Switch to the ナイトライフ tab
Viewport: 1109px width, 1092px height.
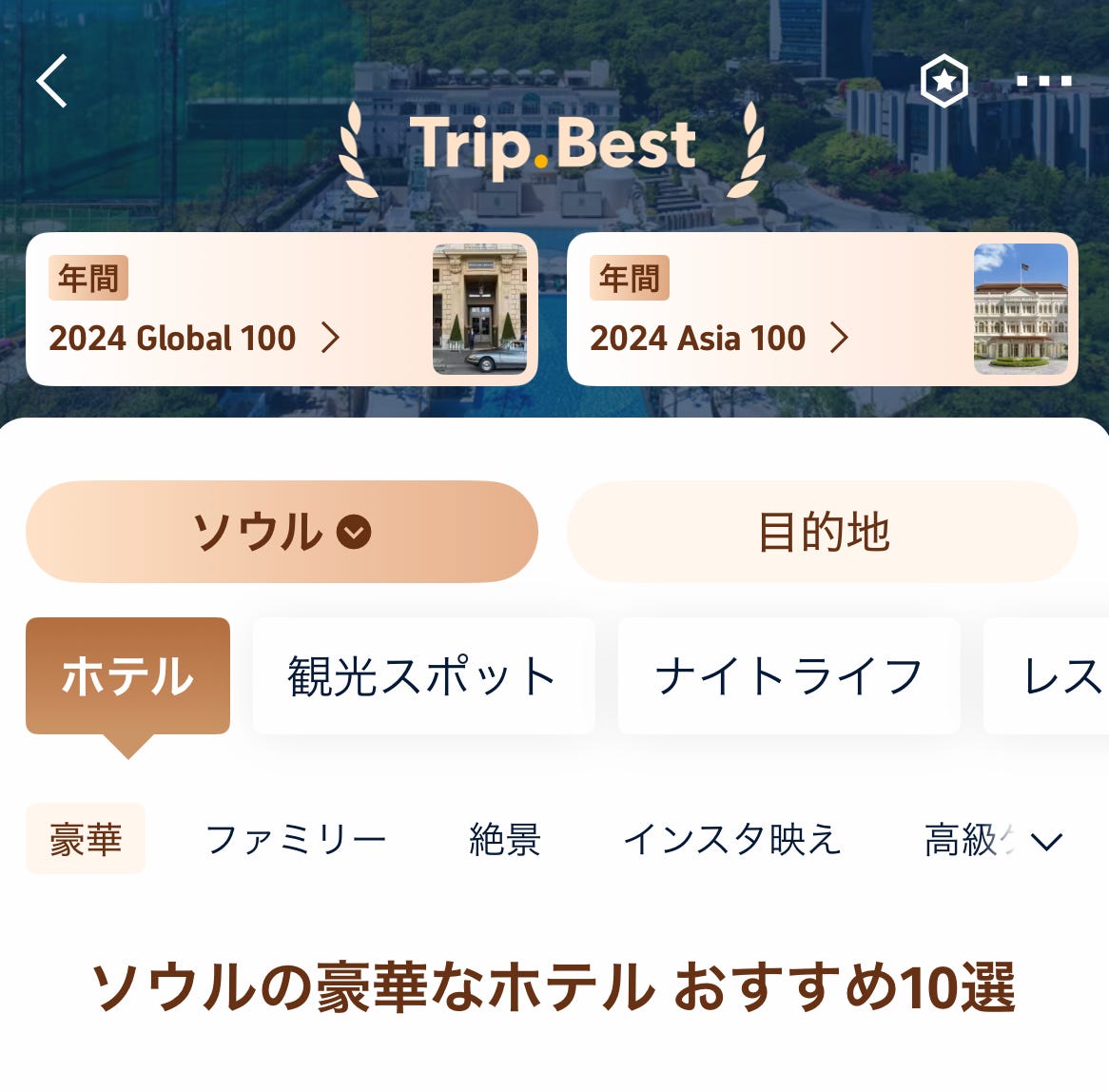(788, 676)
